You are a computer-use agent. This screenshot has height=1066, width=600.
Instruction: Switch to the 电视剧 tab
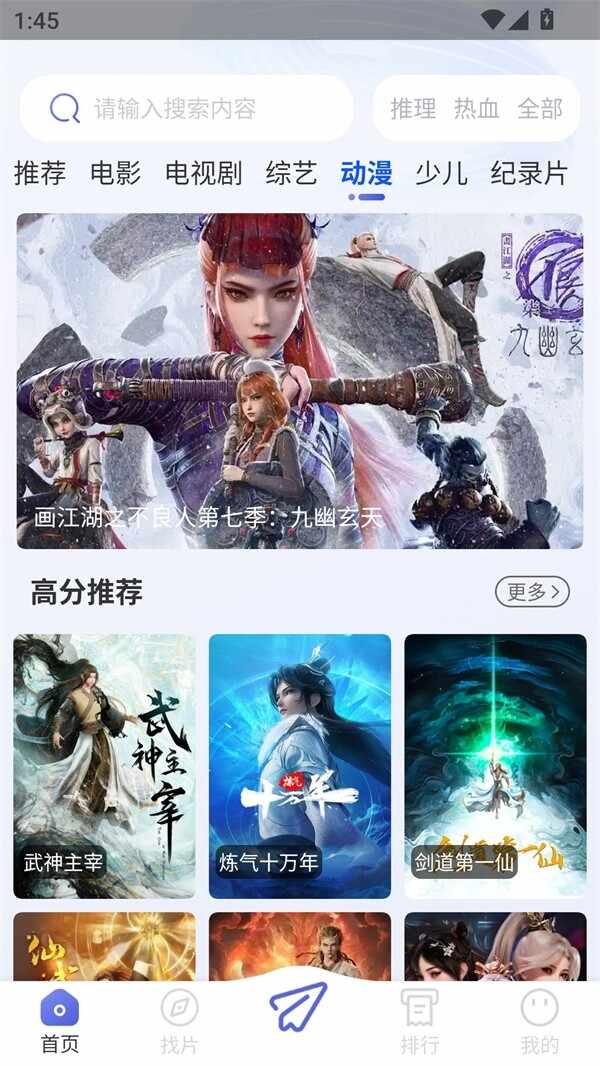click(203, 173)
